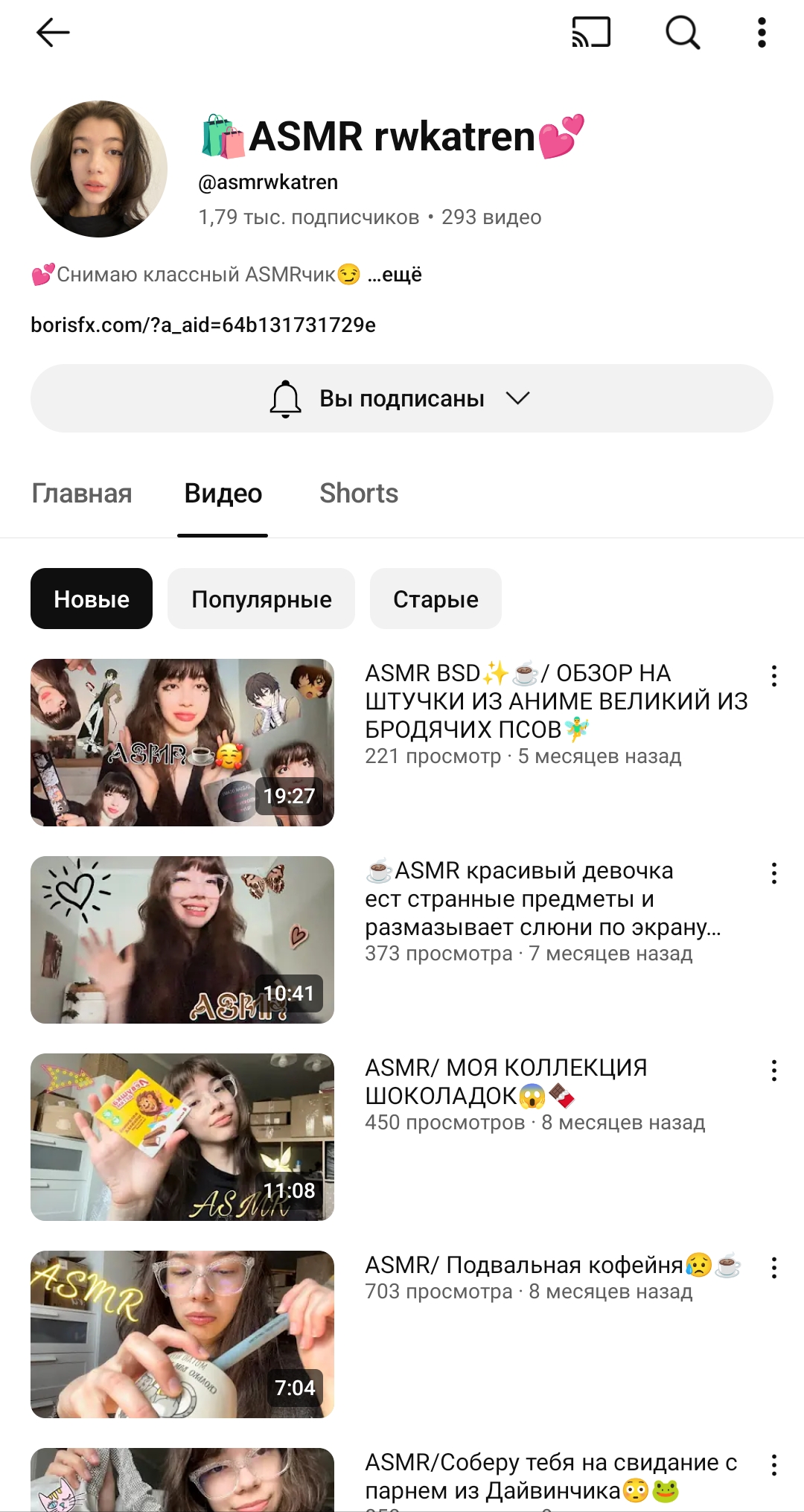
Task: Switch to the Главная tab
Action: click(82, 494)
